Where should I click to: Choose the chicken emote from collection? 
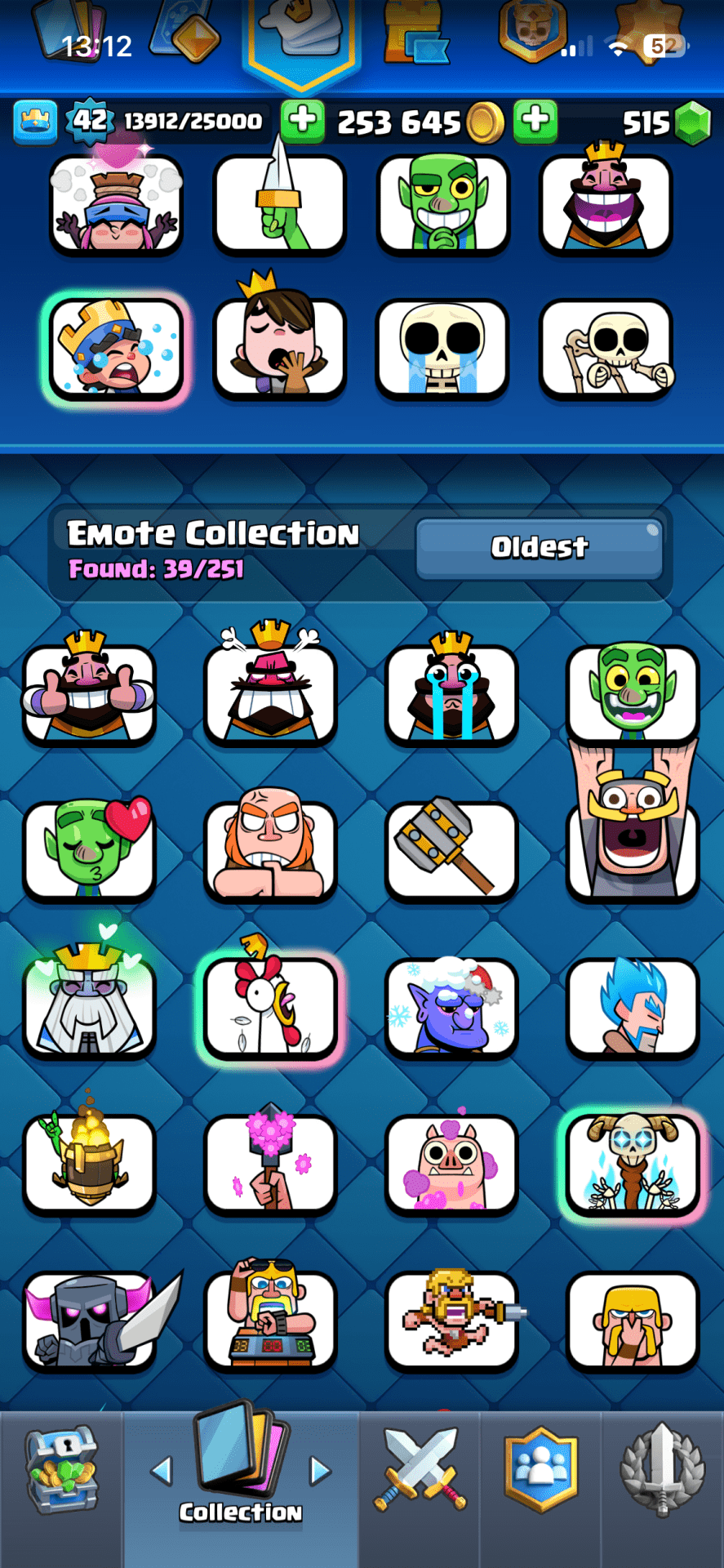pos(270,1006)
